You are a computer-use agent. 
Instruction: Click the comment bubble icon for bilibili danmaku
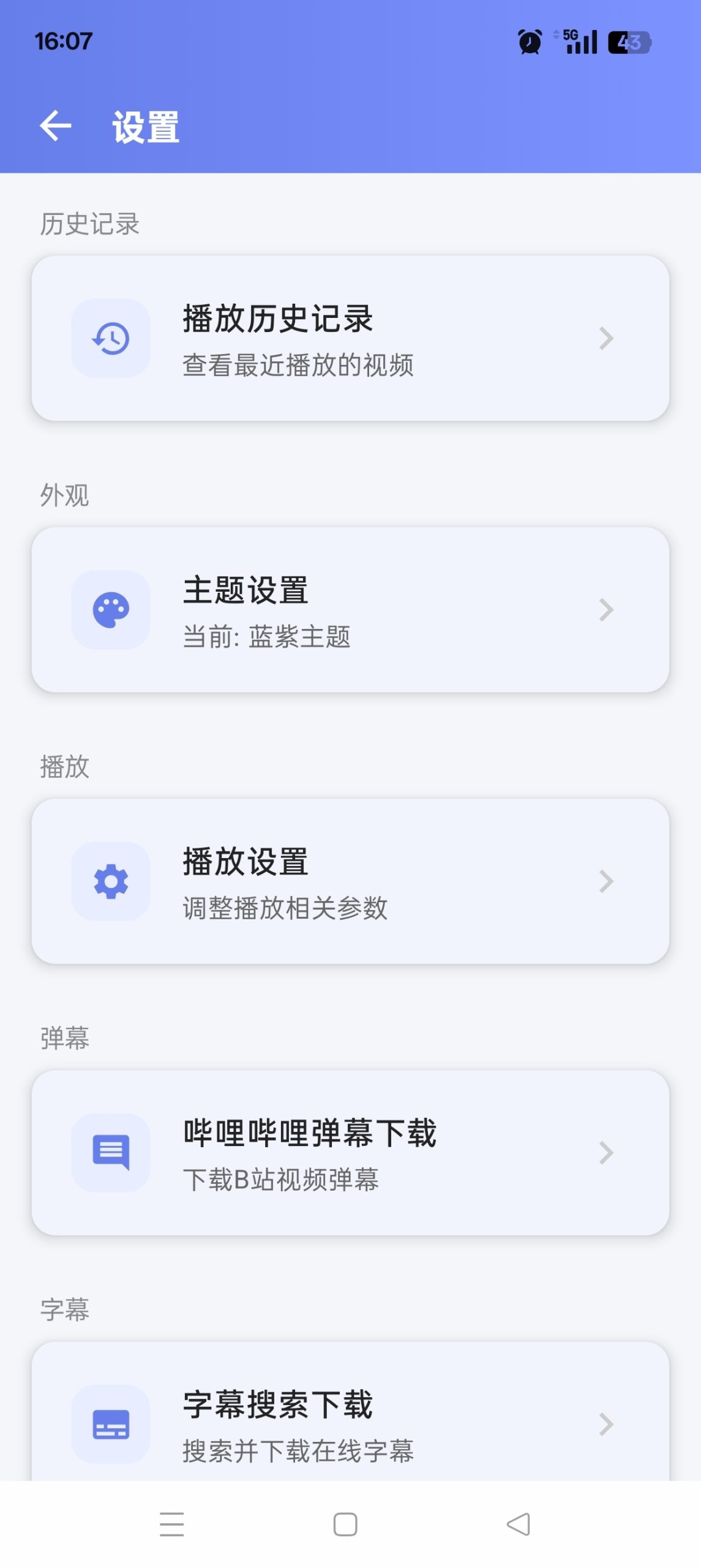[111, 1154]
